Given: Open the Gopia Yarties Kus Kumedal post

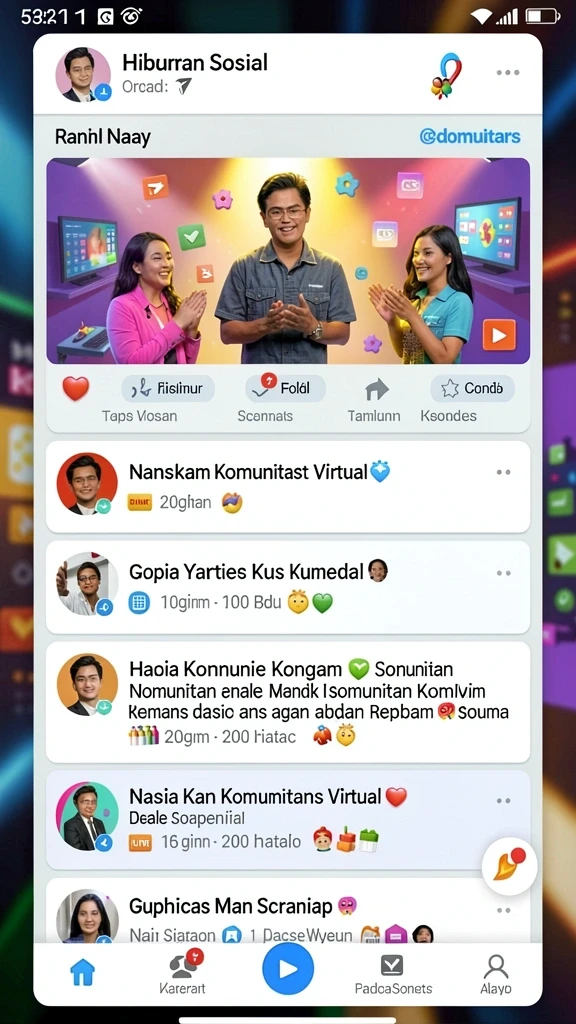Looking at the screenshot, I should click(288, 587).
